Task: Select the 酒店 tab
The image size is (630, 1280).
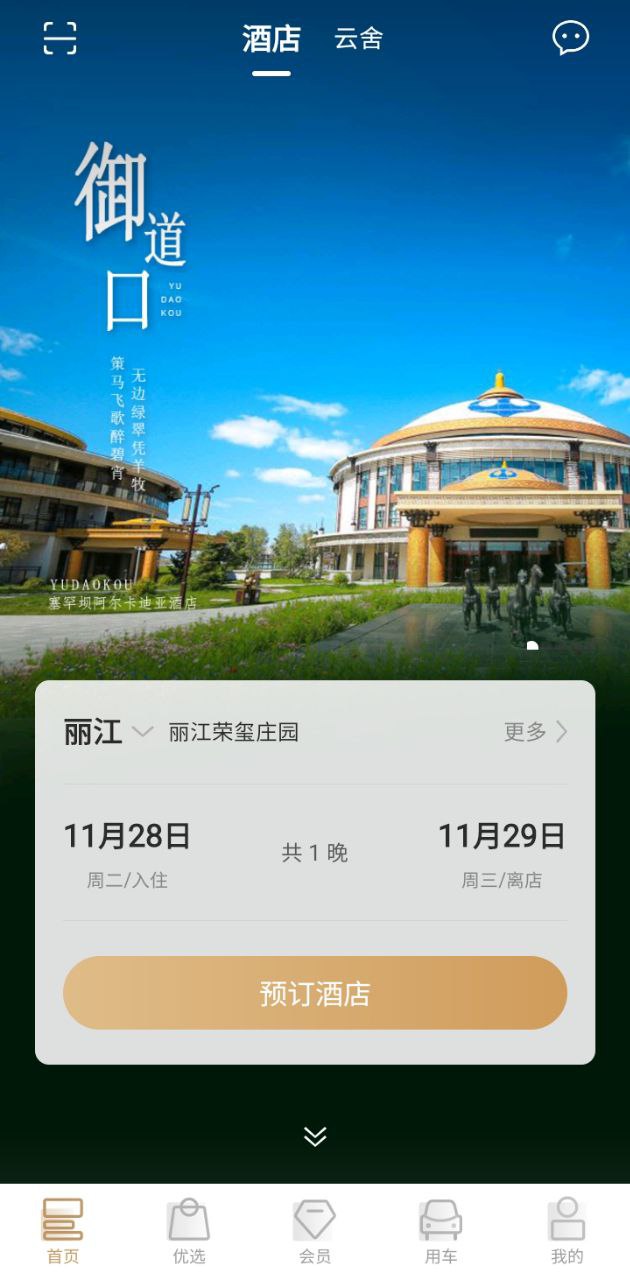Action: (x=271, y=39)
